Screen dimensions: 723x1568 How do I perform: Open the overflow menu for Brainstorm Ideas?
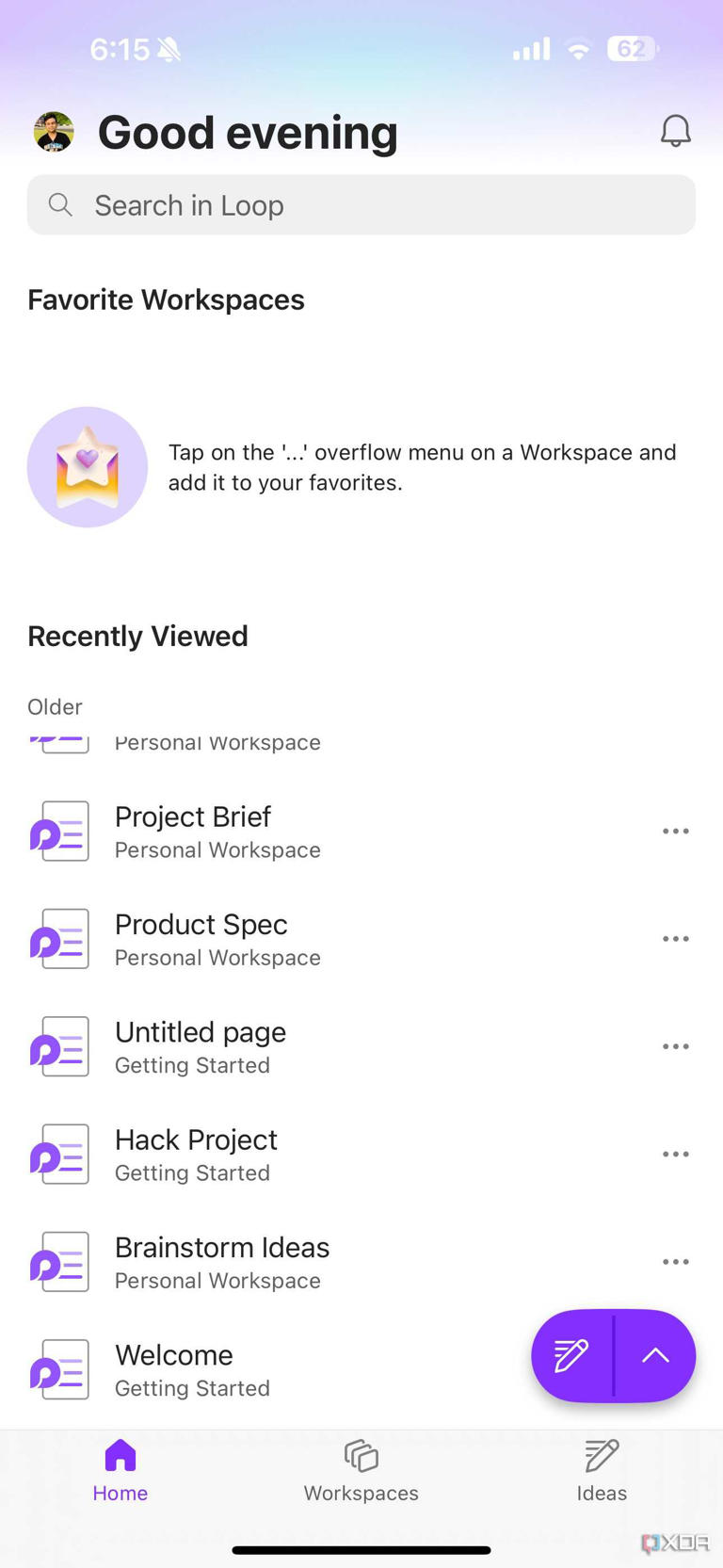(675, 1262)
